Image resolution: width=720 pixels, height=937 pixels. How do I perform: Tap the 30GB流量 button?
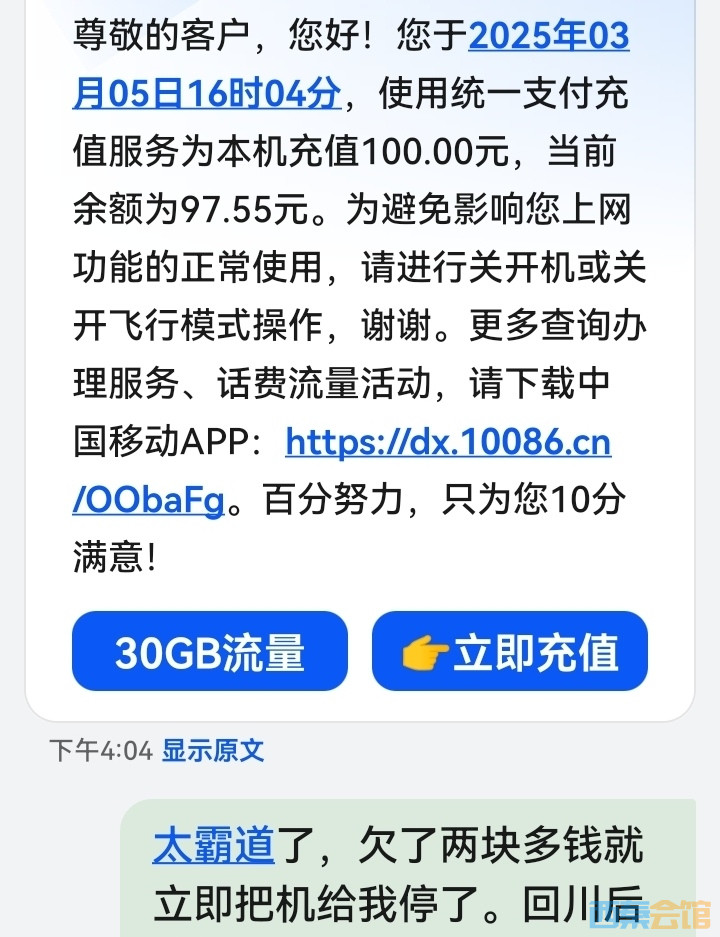pos(209,652)
